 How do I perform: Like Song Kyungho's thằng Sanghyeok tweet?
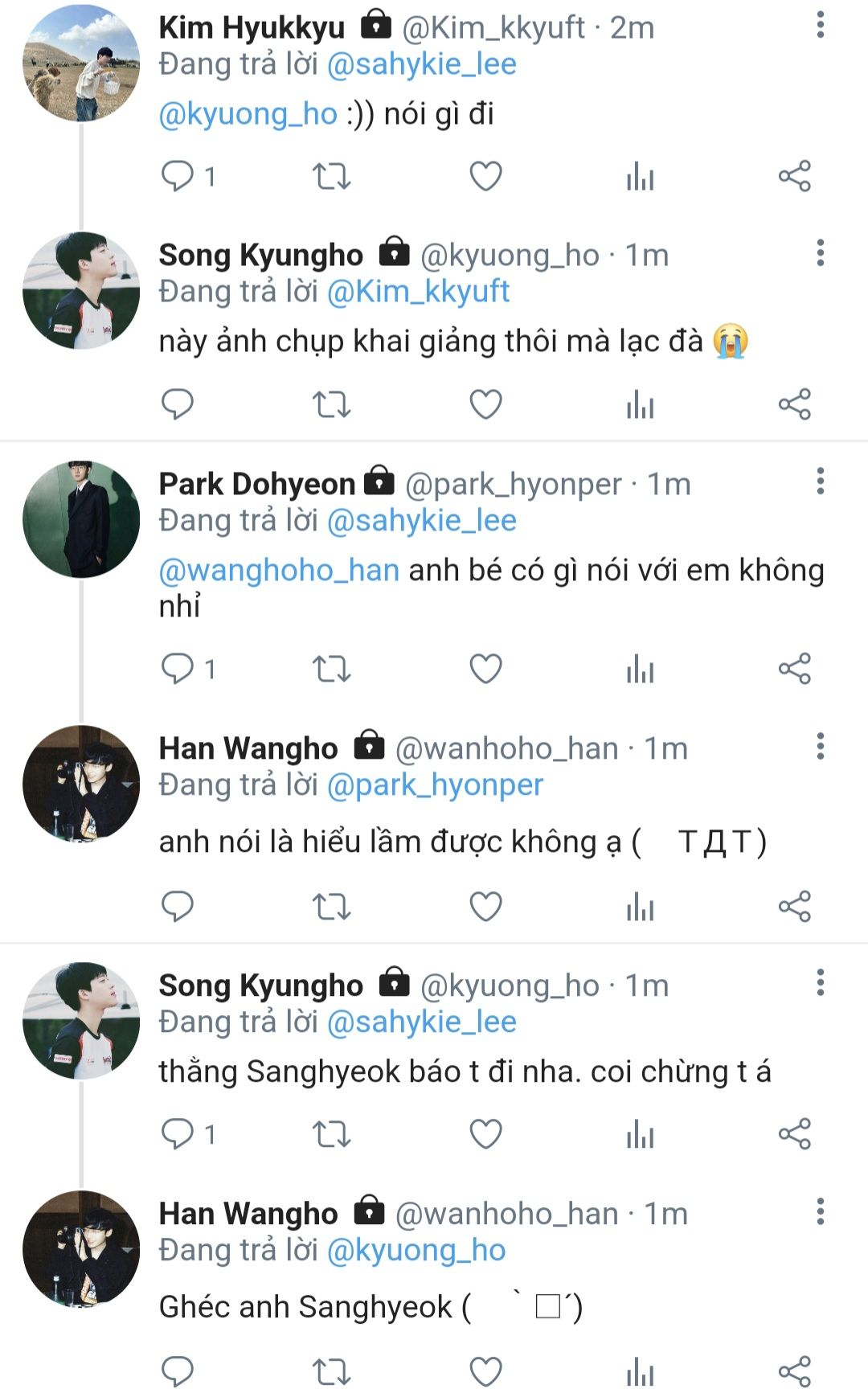[x=485, y=1134]
